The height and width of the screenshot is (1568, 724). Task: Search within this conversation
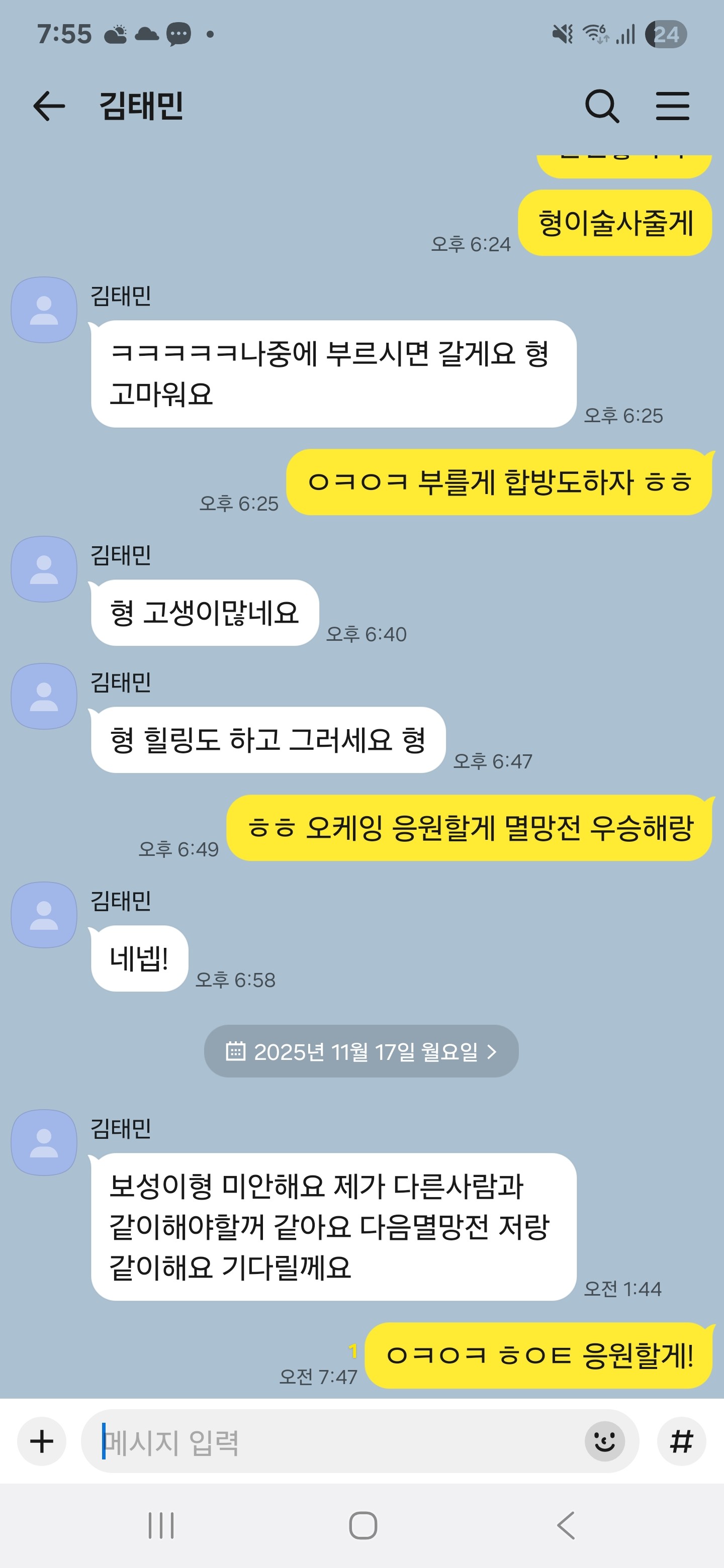point(602,106)
